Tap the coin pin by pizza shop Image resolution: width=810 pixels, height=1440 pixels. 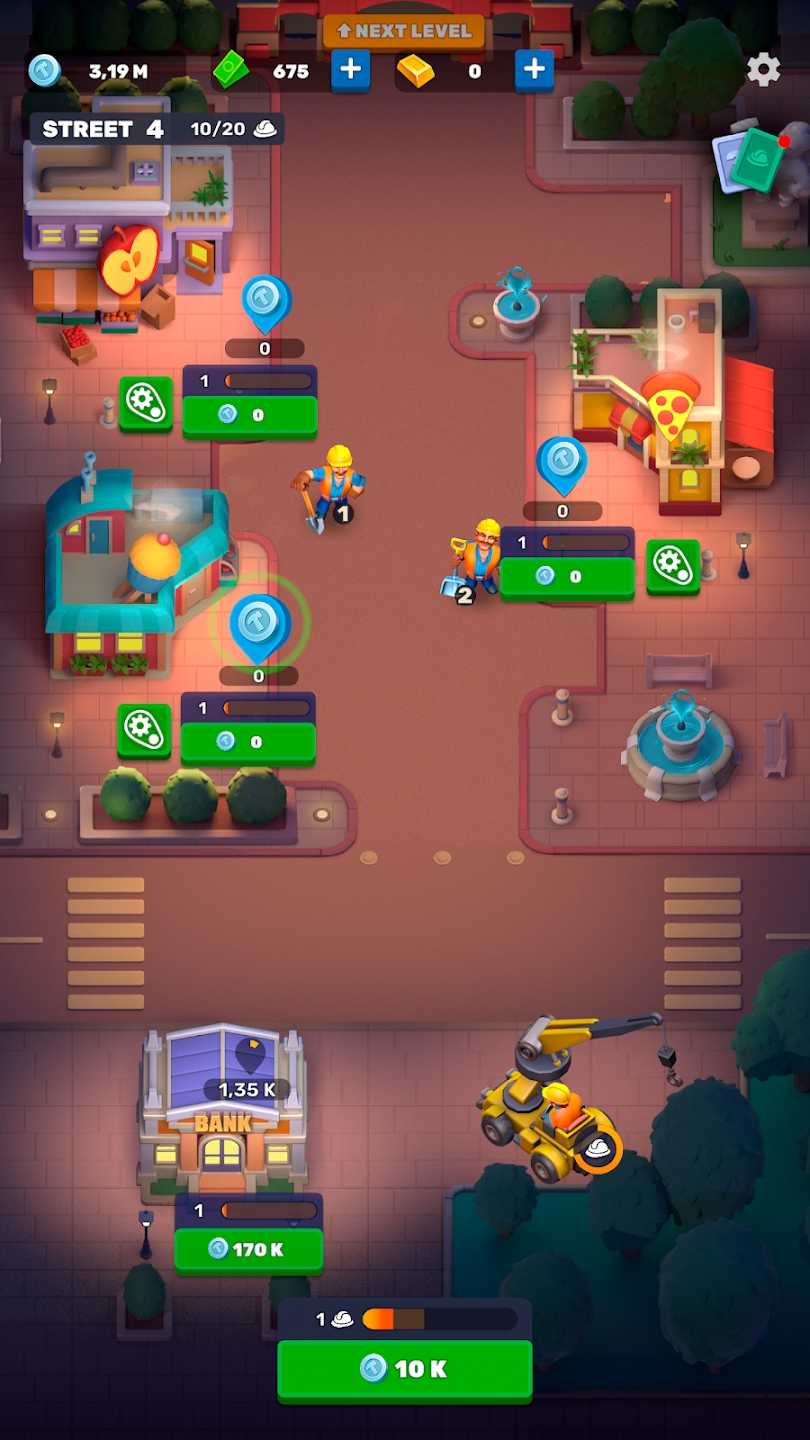(x=562, y=464)
